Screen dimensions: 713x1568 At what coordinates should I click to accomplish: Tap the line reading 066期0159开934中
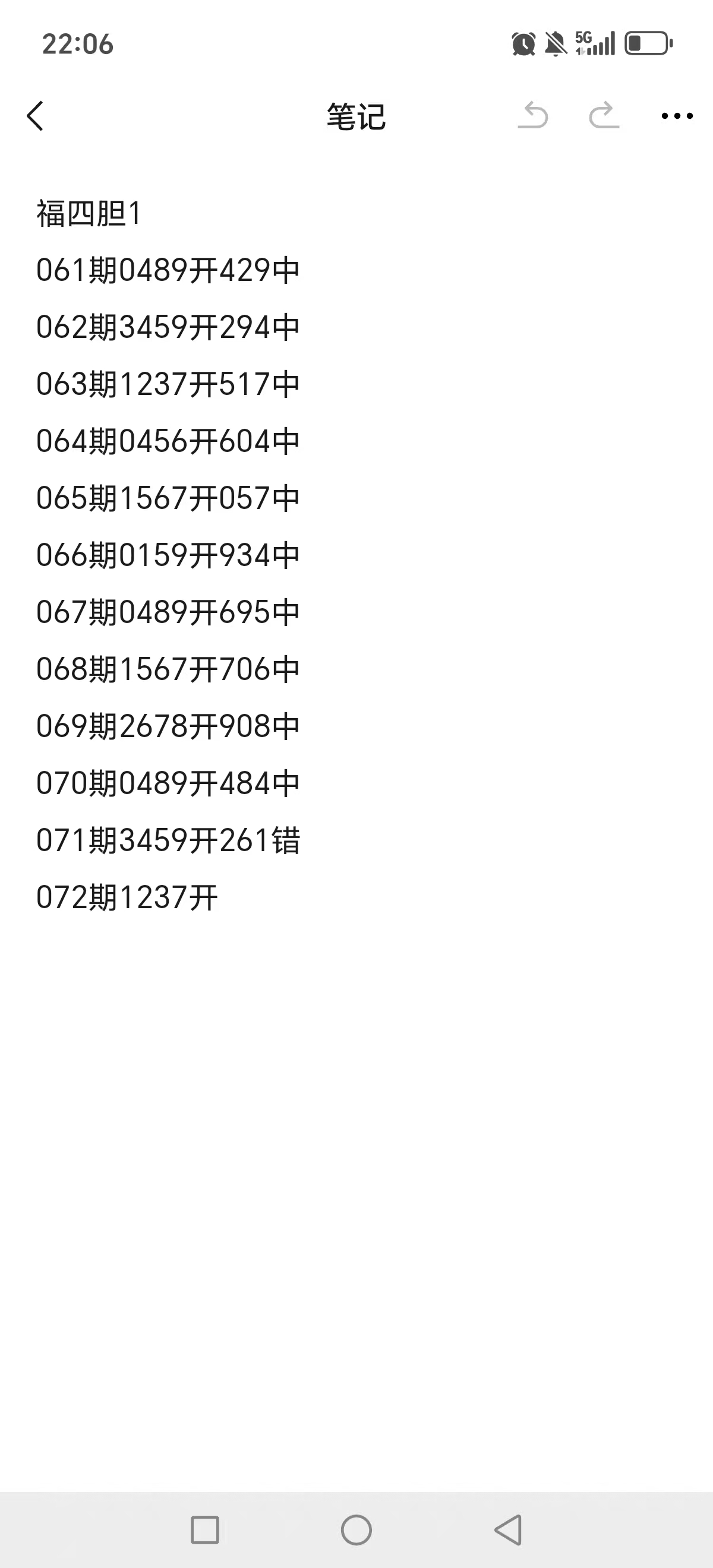168,555
